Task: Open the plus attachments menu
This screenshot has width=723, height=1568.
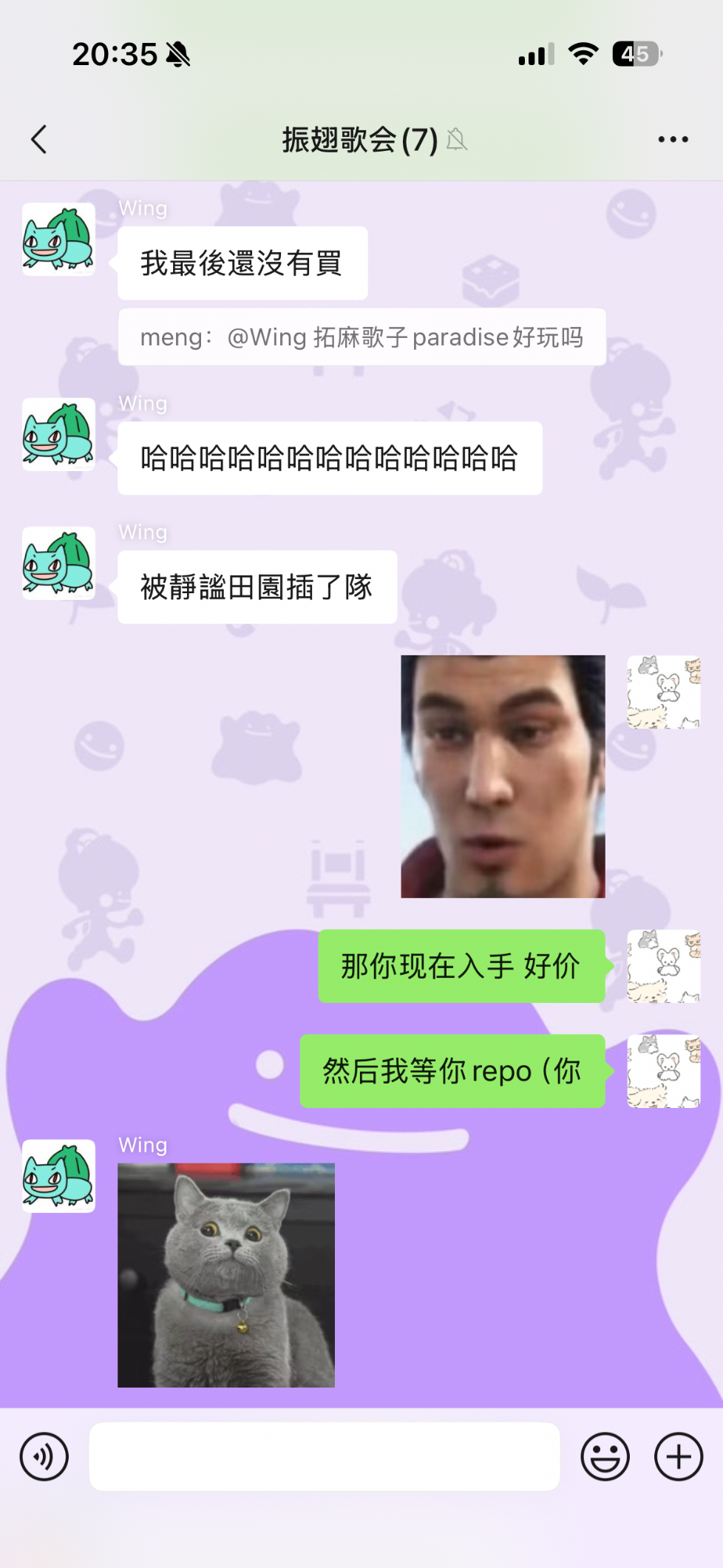Action: pyautogui.click(x=679, y=1456)
